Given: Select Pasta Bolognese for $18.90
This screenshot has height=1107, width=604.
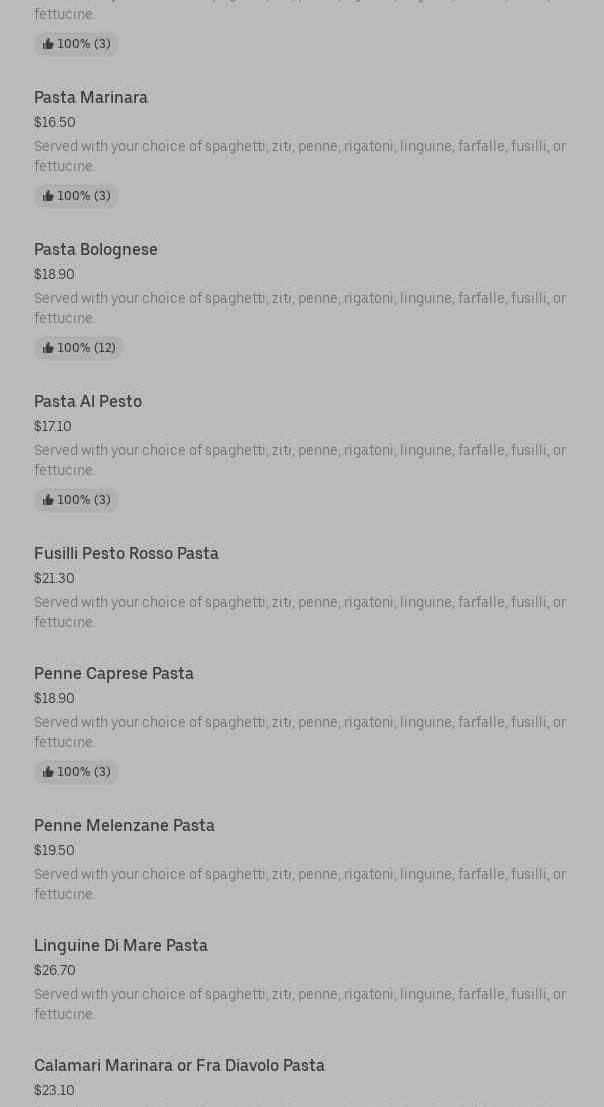Looking at the screenshot, I should click(x=96, y=250).
